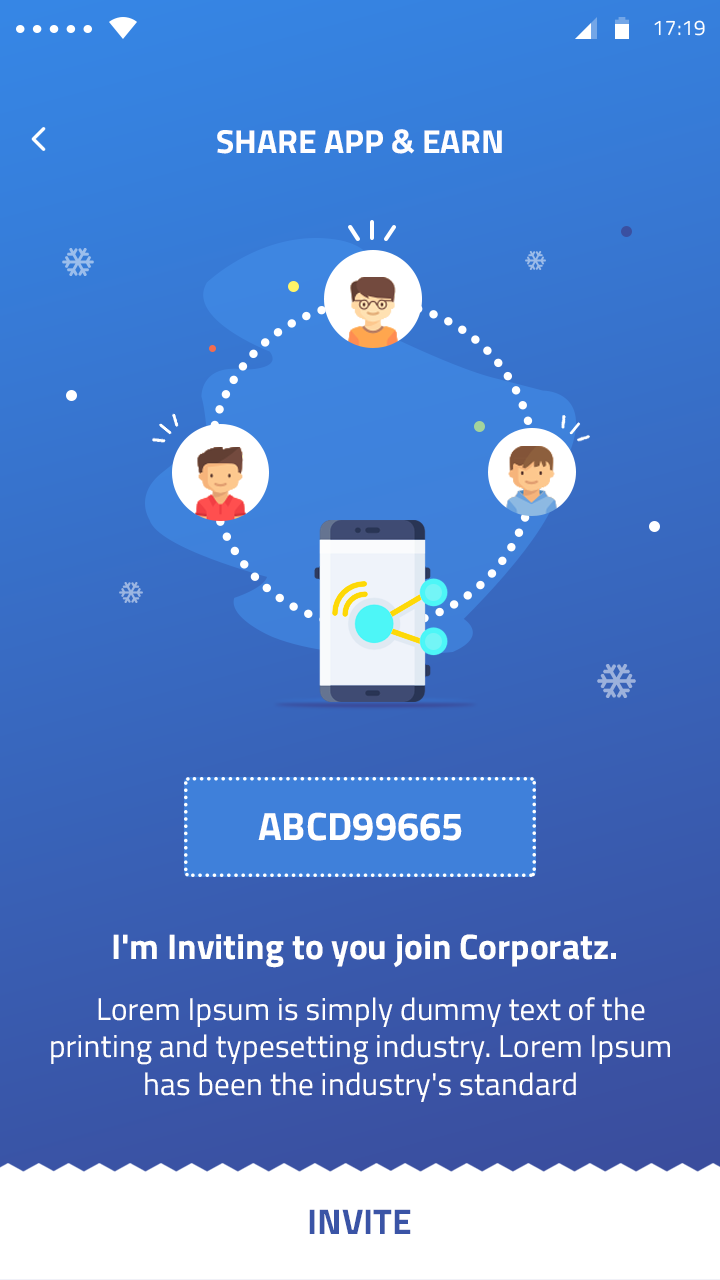Tap the top avatar with glasses
The height and width of the screenshot is (1280, 720).
coord(372,298)
